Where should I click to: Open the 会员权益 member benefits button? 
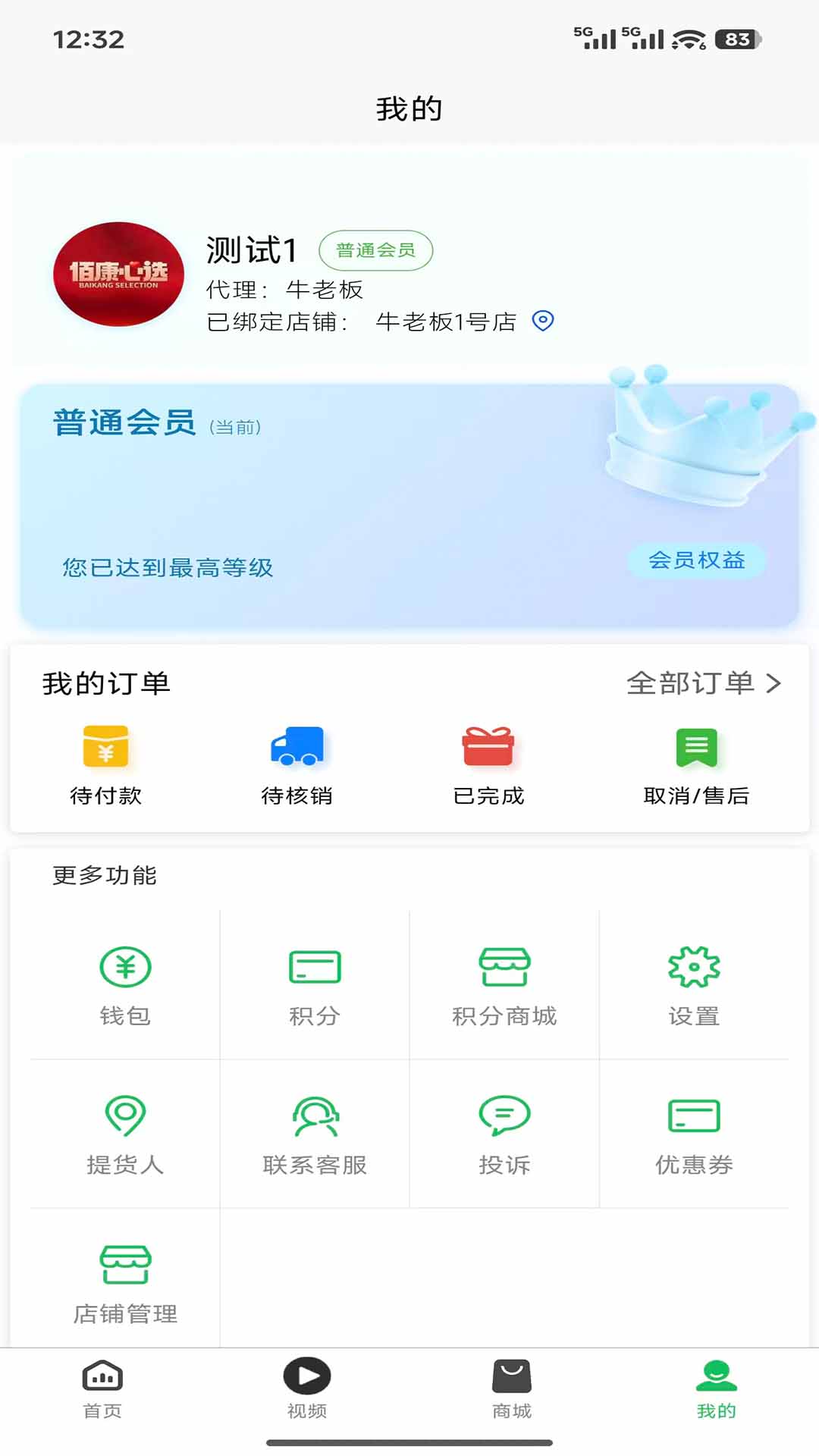pyautogui.click(x=696, y=561)
